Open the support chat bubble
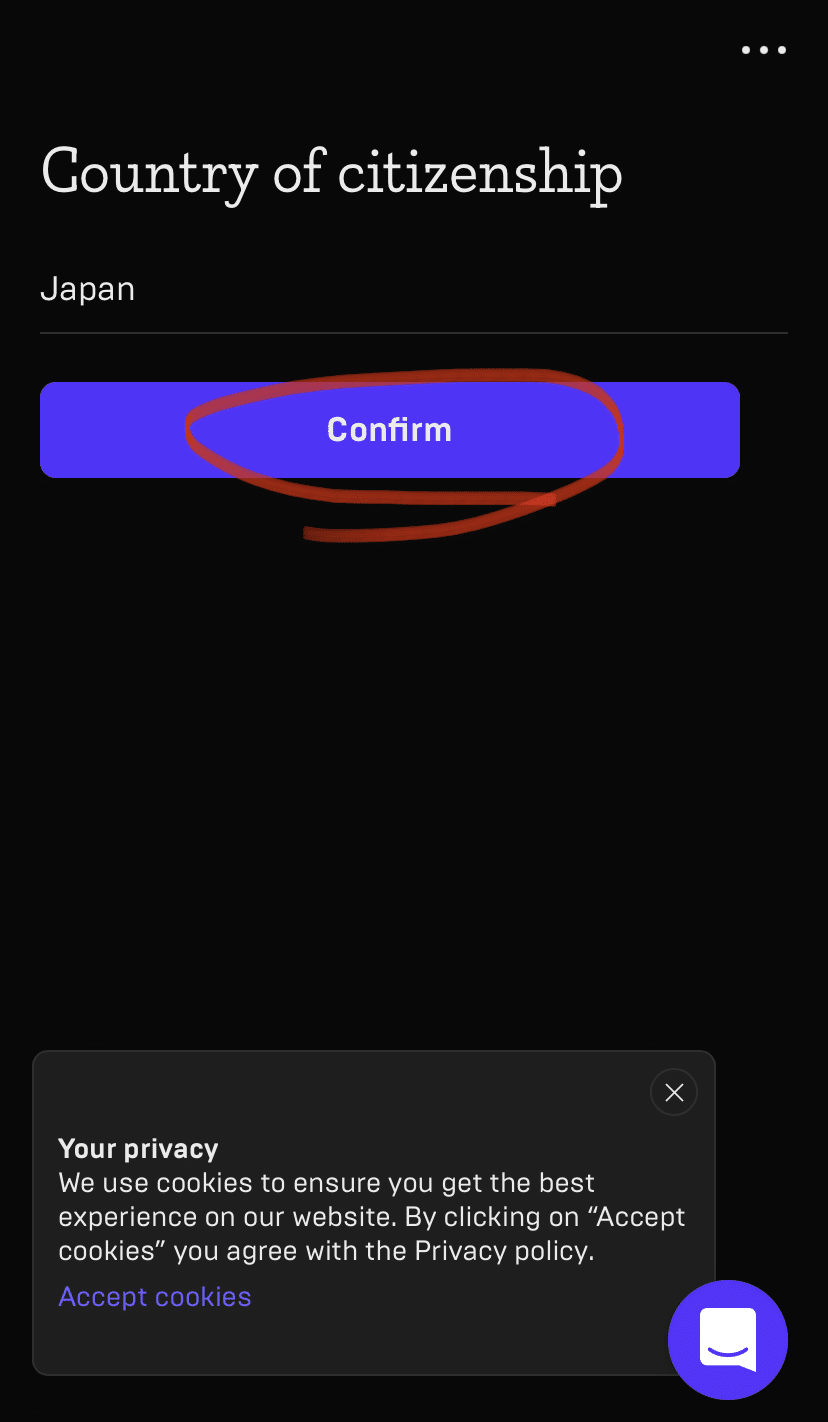Viewport: 828px width, 1422px height. point(728,1340)
